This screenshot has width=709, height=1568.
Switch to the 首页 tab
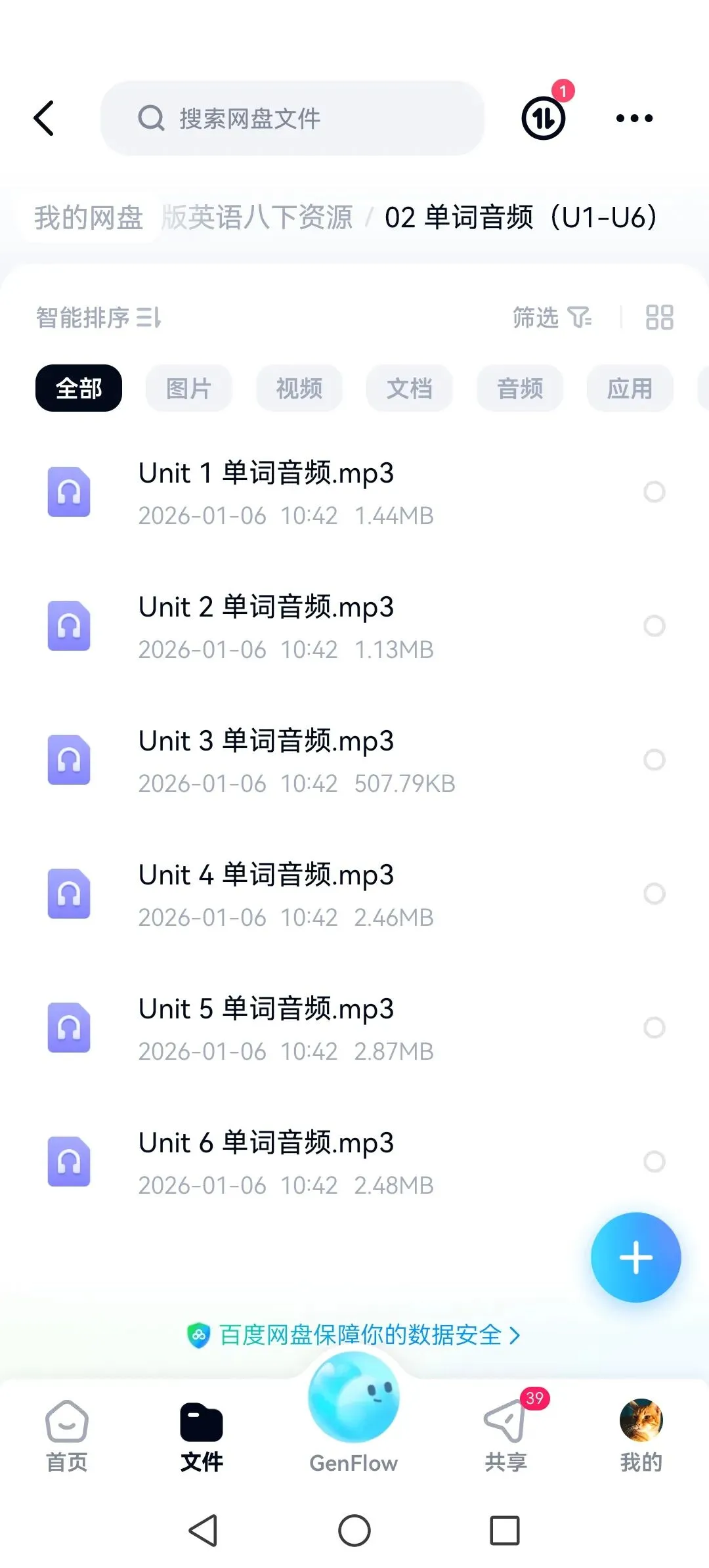(66, 1436)
